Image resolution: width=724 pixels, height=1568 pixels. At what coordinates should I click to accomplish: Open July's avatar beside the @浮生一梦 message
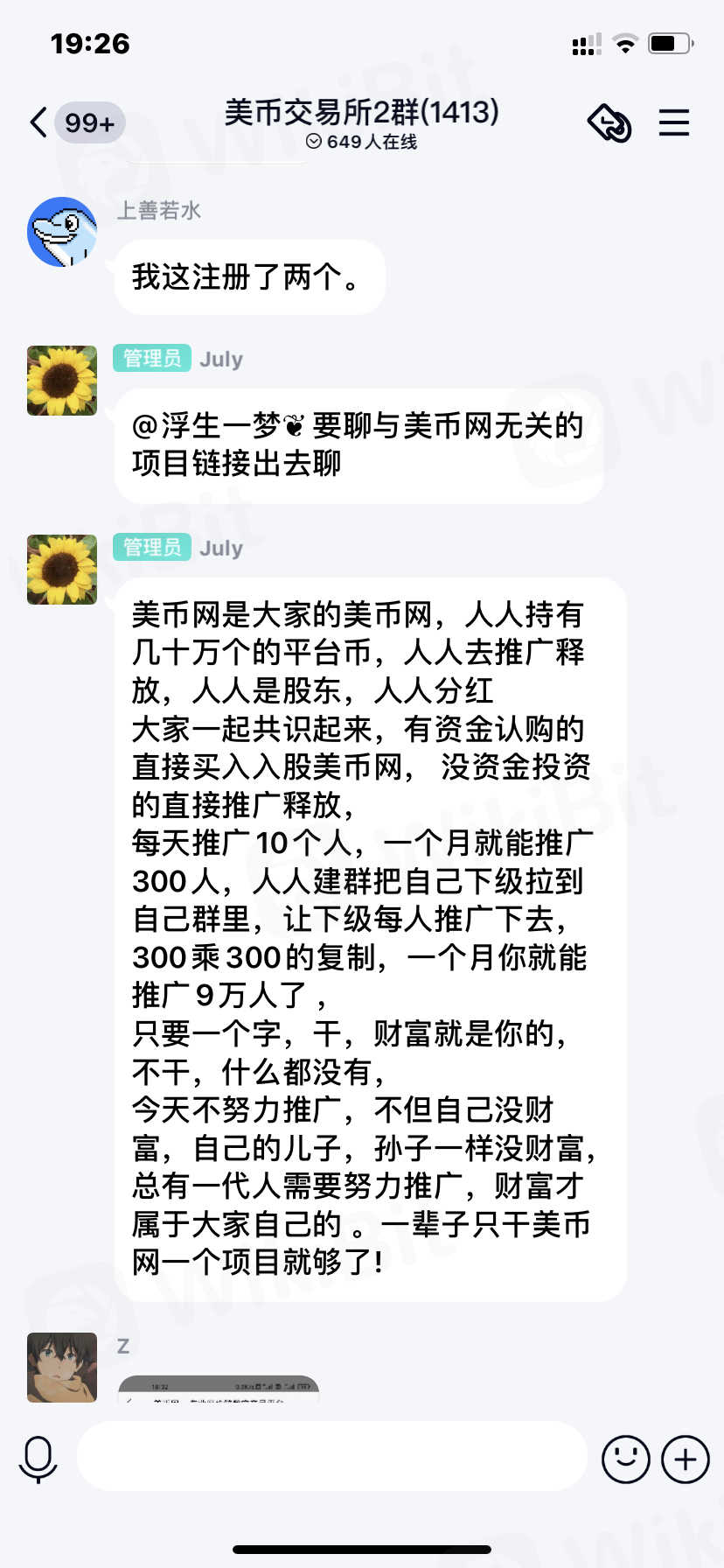coord(62,381)
